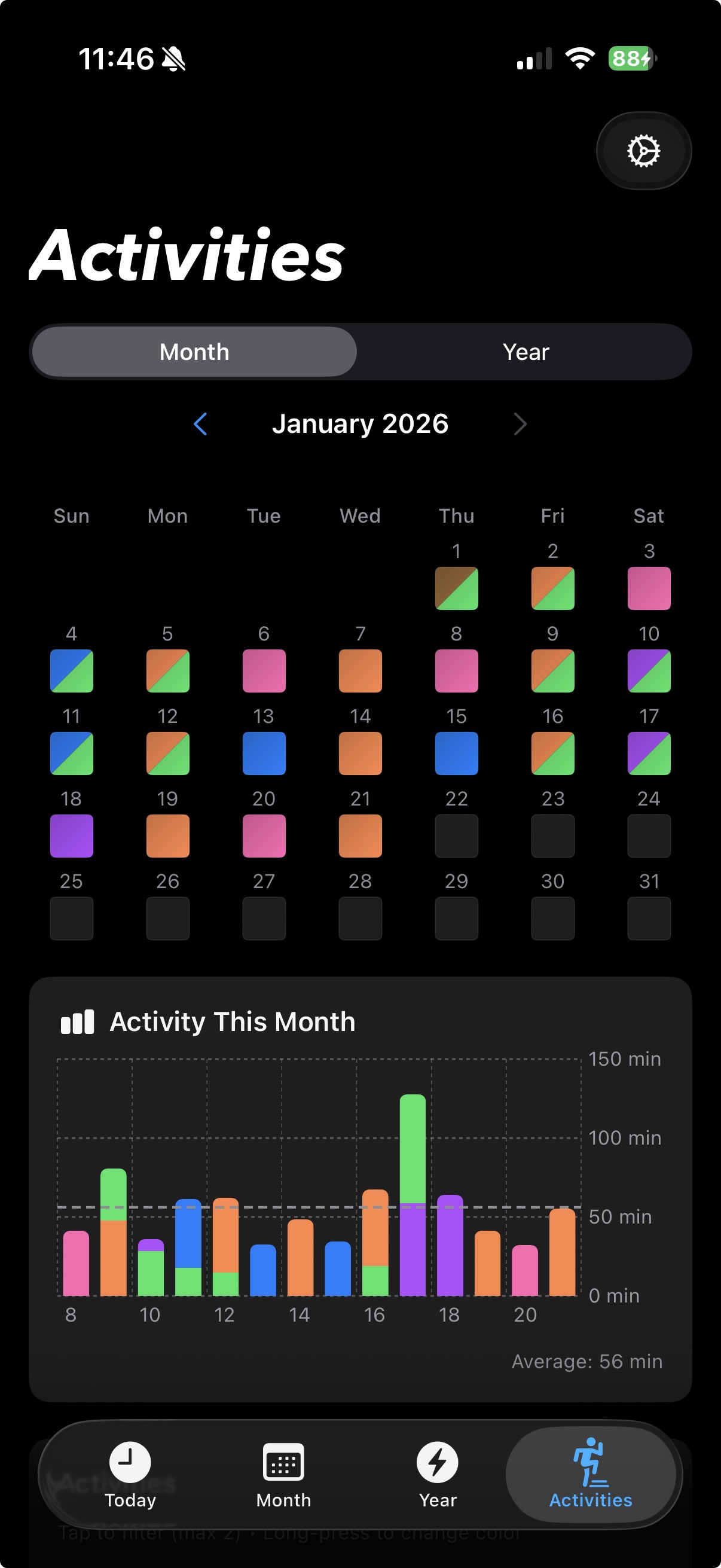Tap the tallest green bar on day 17
The height and width of the screenshot is (1568, 721).
coord(413,1145)
